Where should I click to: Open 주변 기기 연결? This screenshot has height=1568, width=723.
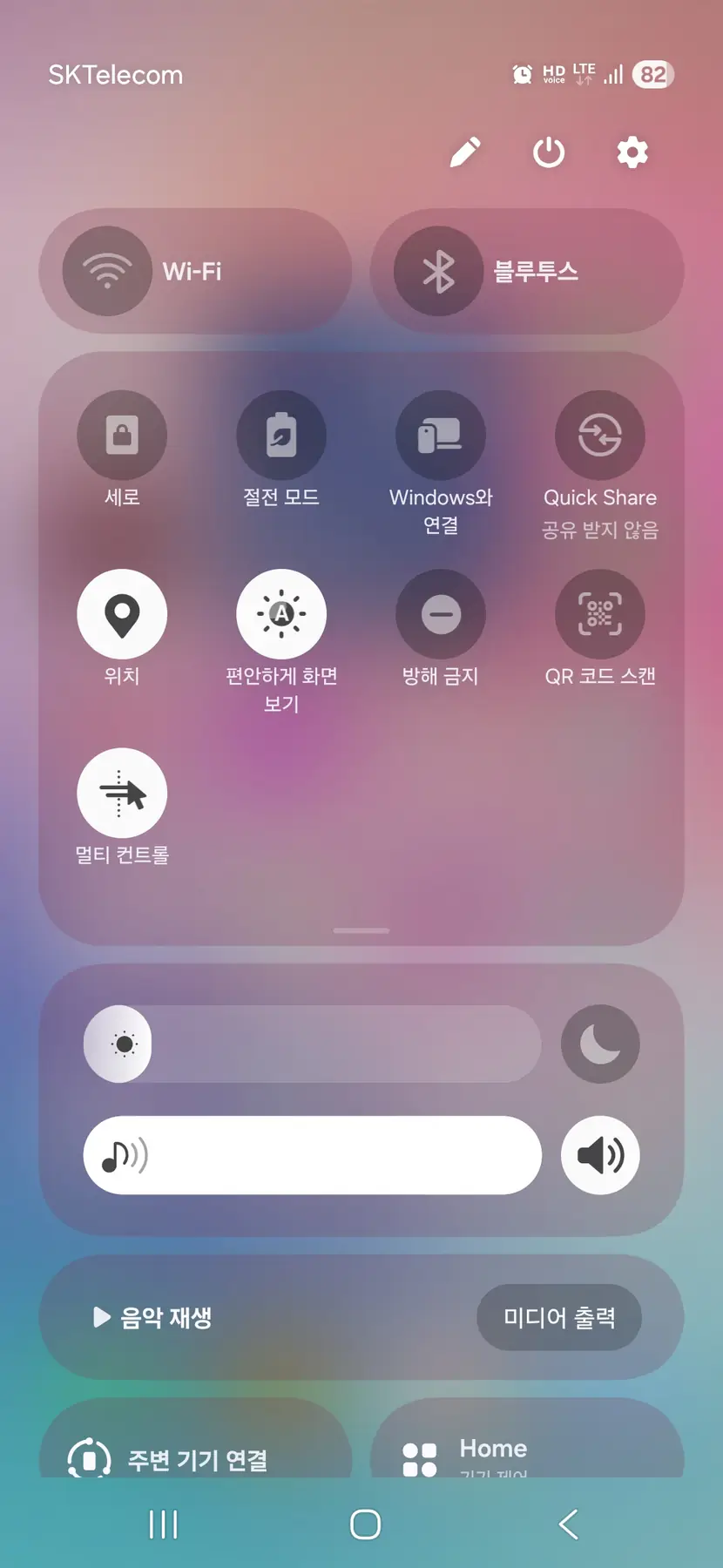[x=195, y=1458]
